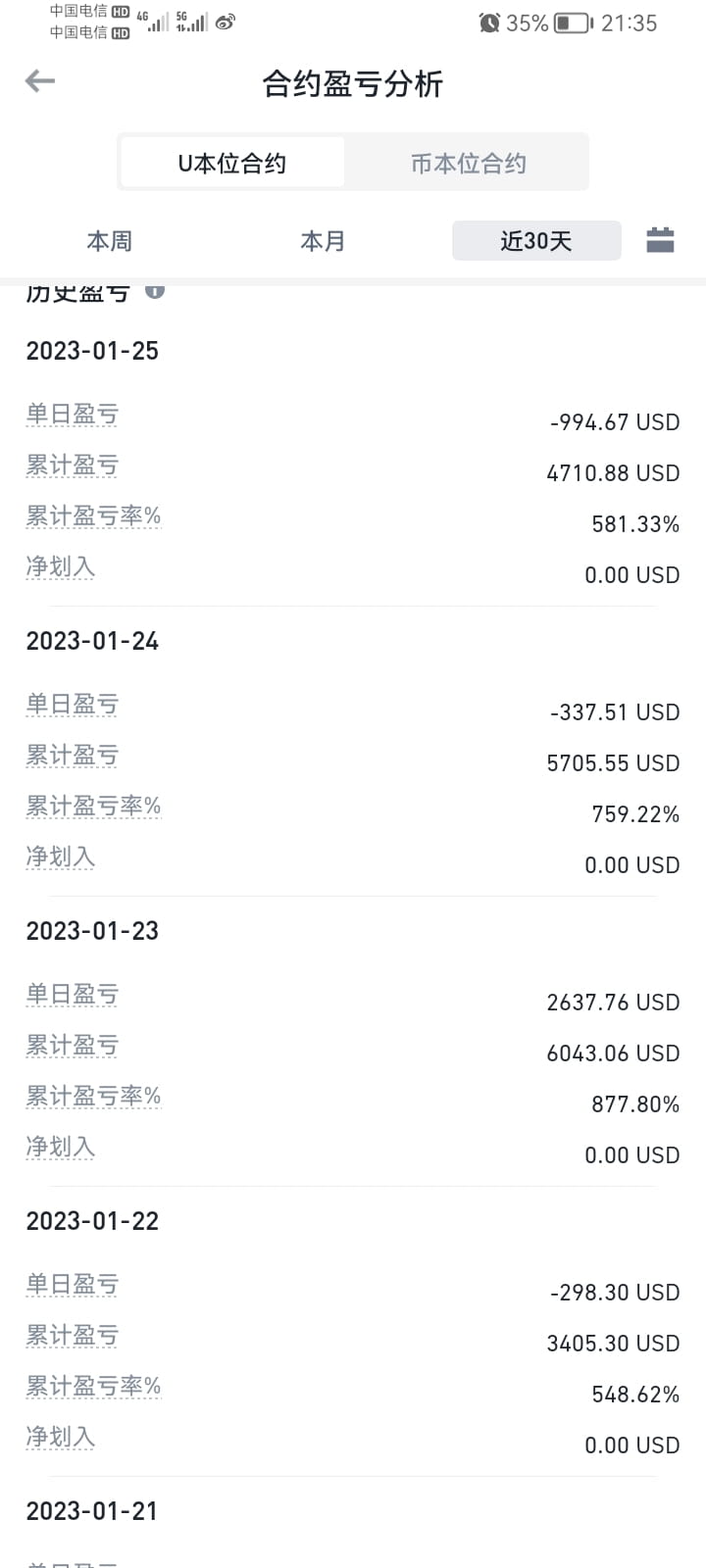The height and width of the screenshot is (1568, 706).
Task: Select the 本月 time range
Action: [323, 241]
